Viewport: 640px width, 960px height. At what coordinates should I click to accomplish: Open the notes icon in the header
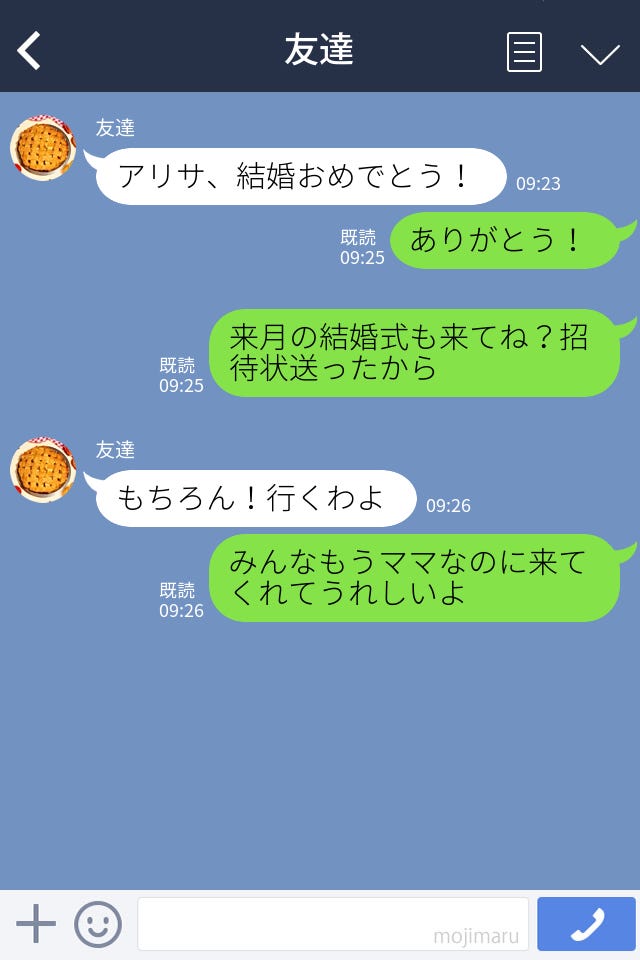pos(524,52)
